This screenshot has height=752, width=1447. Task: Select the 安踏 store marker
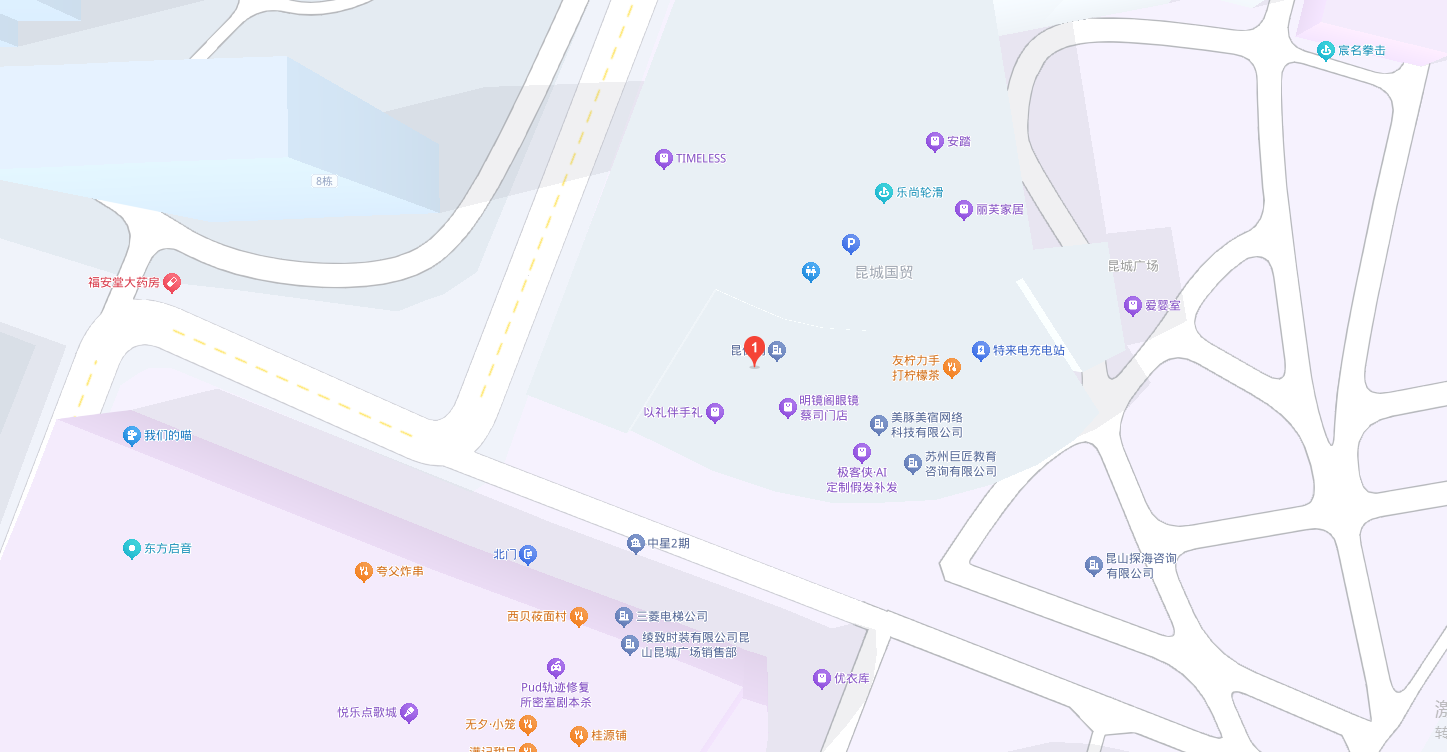pyautogui.click(x=935, y=141)
